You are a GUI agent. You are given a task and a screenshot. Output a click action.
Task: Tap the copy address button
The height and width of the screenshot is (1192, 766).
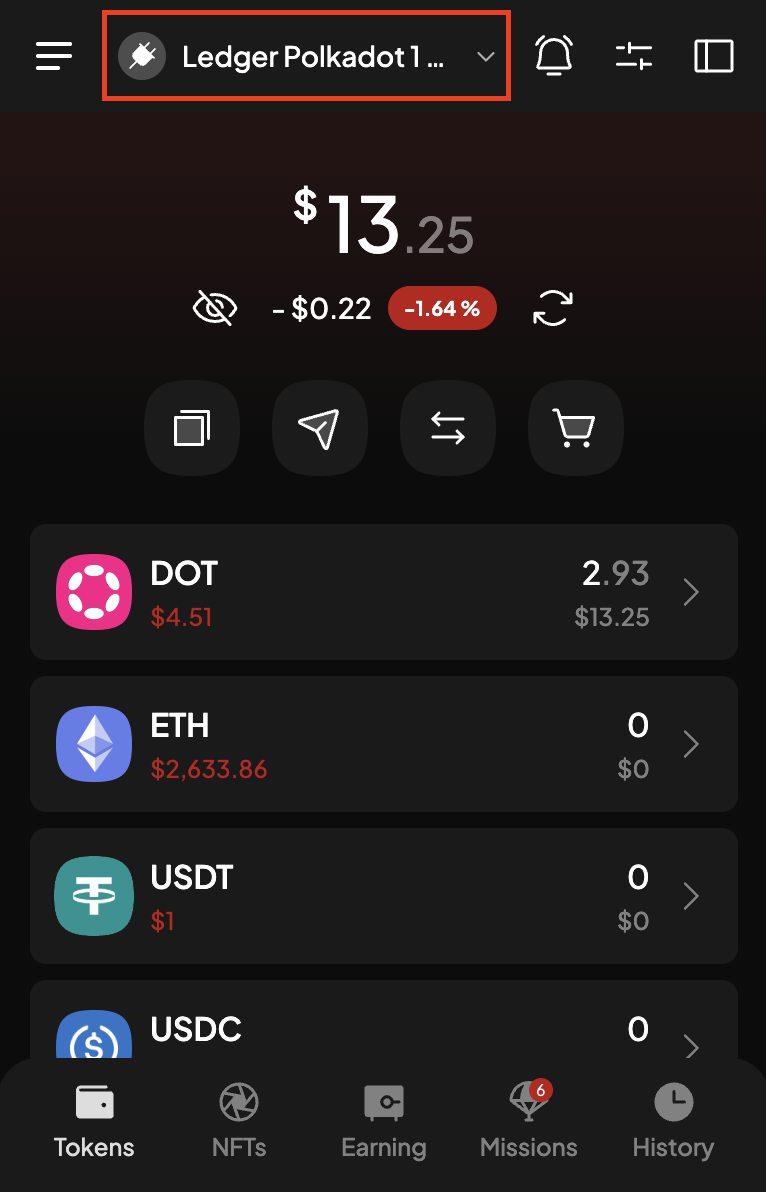(x=192, y=428)
